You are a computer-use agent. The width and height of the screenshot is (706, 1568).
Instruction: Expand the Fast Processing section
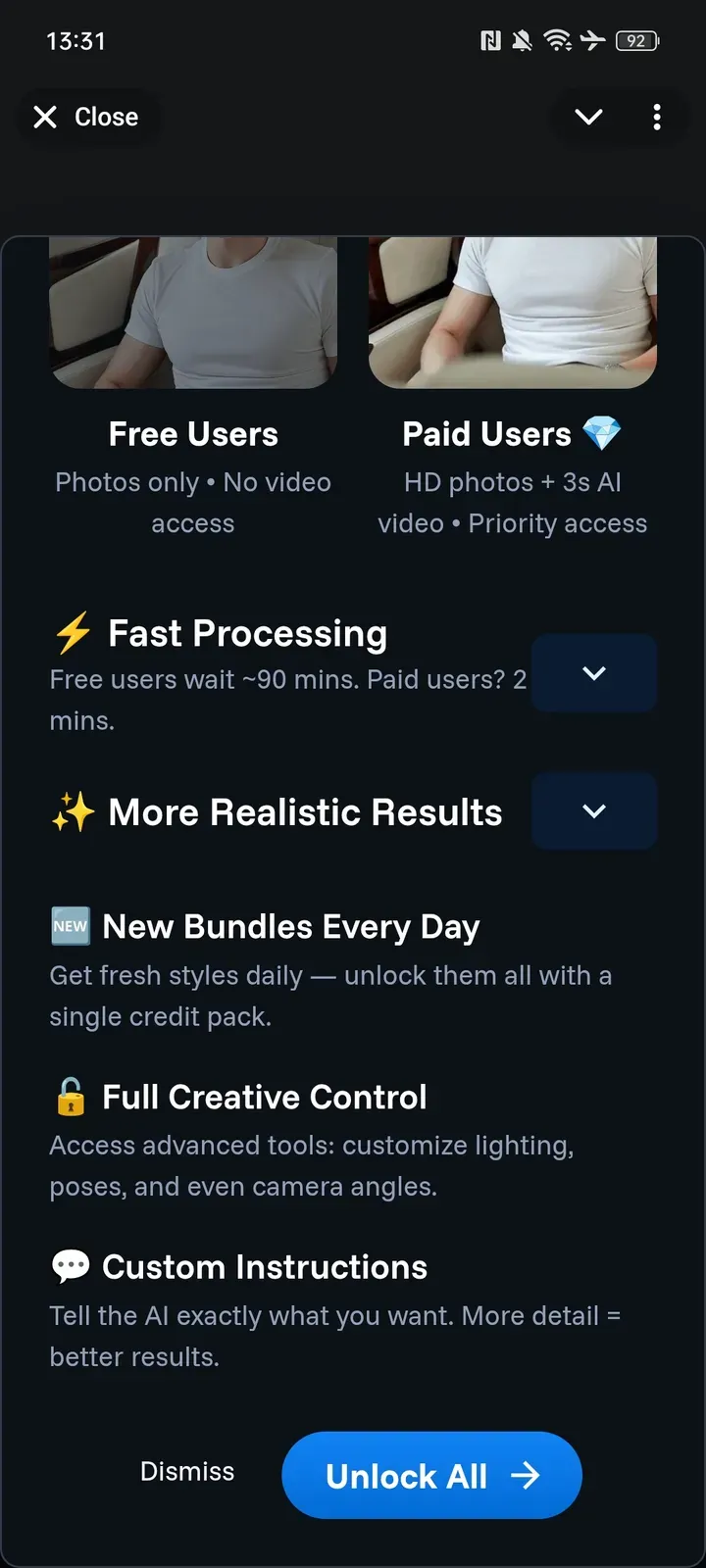click(x=593, y=673)
